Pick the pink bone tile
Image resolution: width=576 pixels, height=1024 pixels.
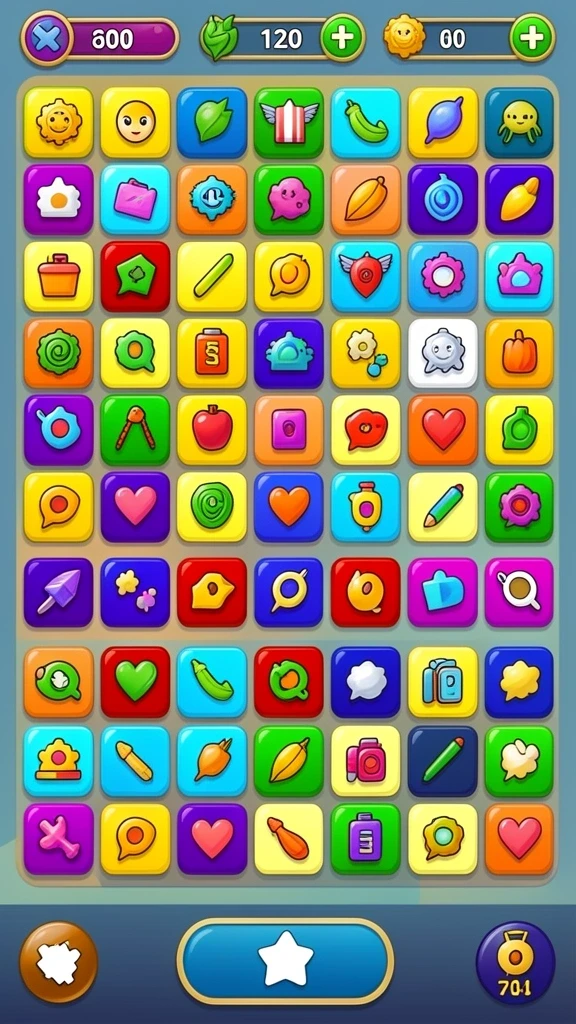[x=58, y=839]
